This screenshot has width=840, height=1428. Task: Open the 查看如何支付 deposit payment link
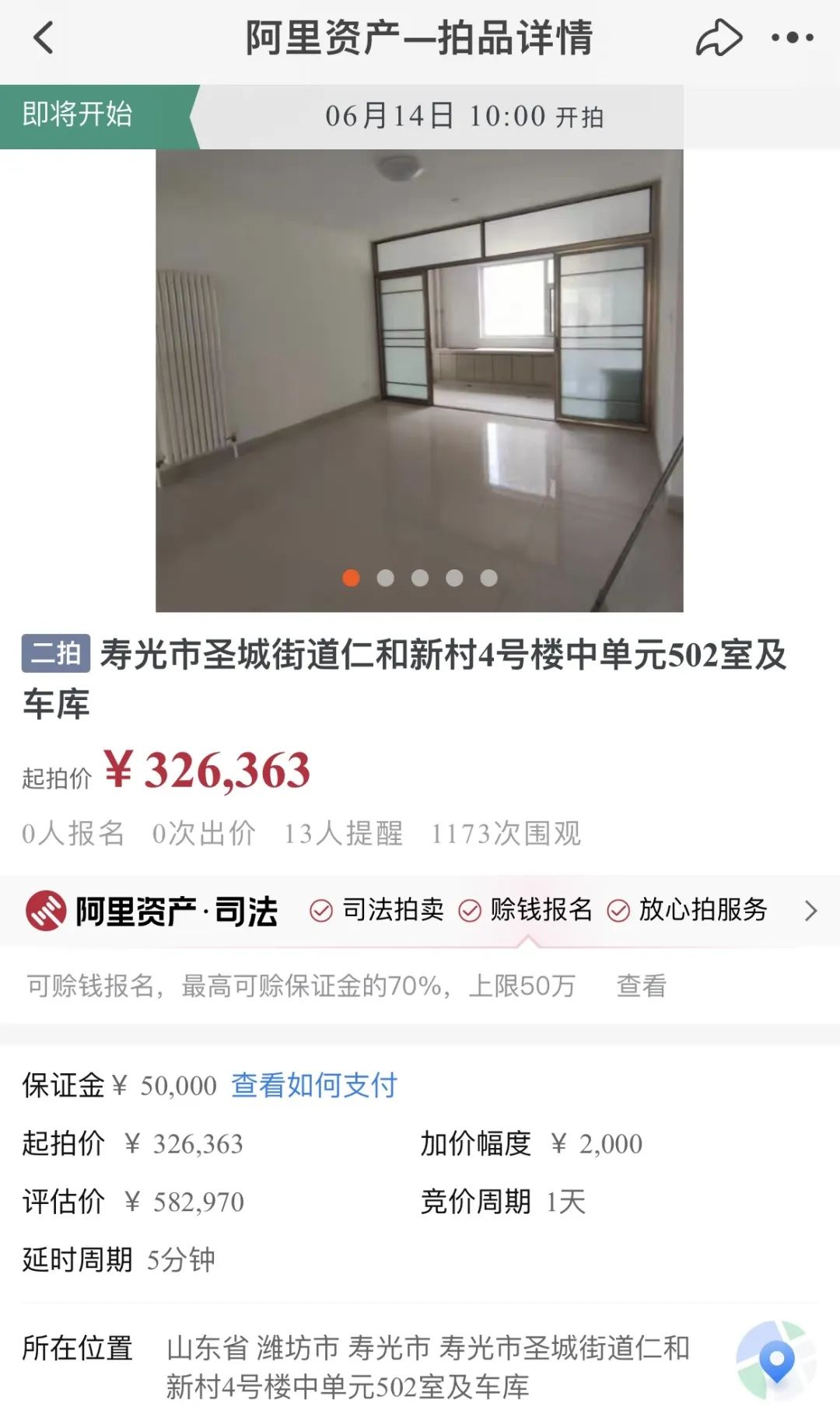[x=314, y=1085]
